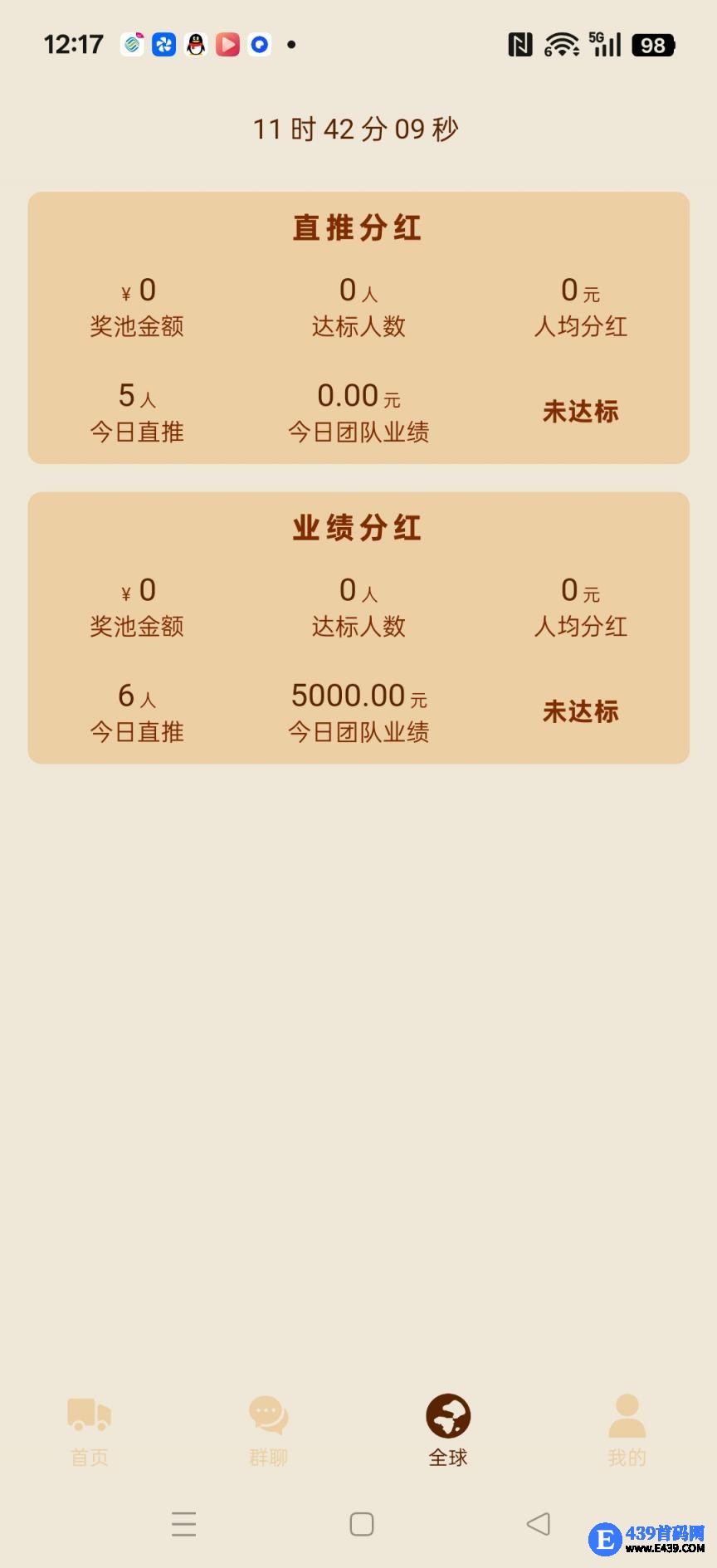The width and height of the screenshot is (717, 1568).
Task: Tap the system back button
Action: click(x=539, y=1524)
